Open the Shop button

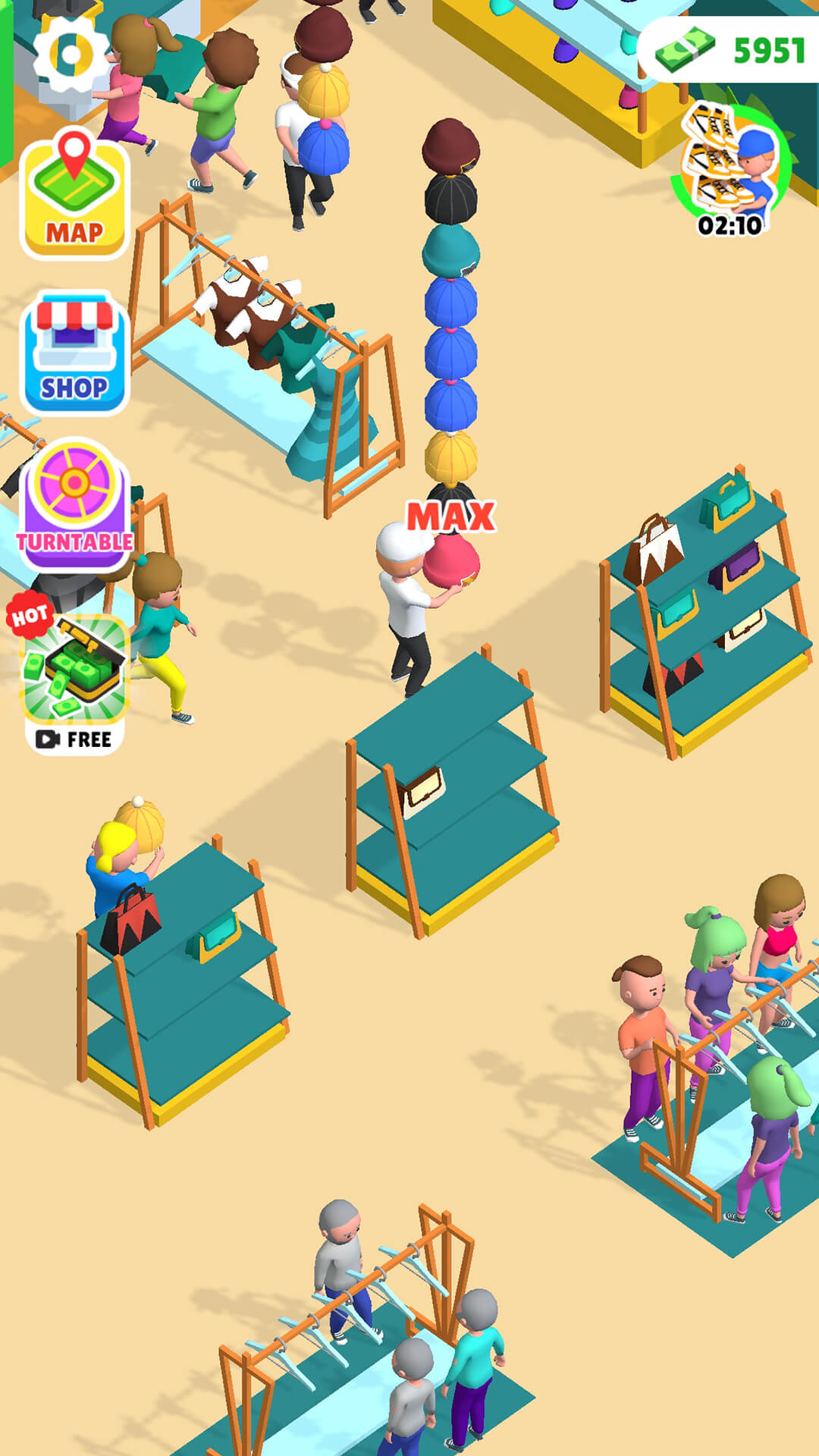tap(74, 353)
